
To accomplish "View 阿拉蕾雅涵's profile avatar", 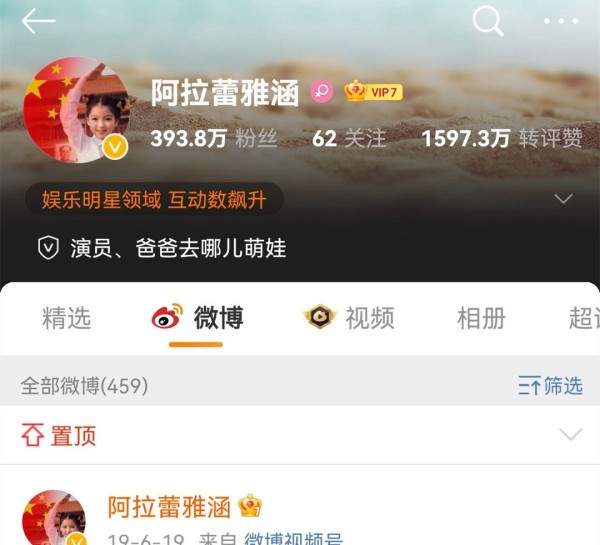I will pyautogui.click(x=77, y=110).
